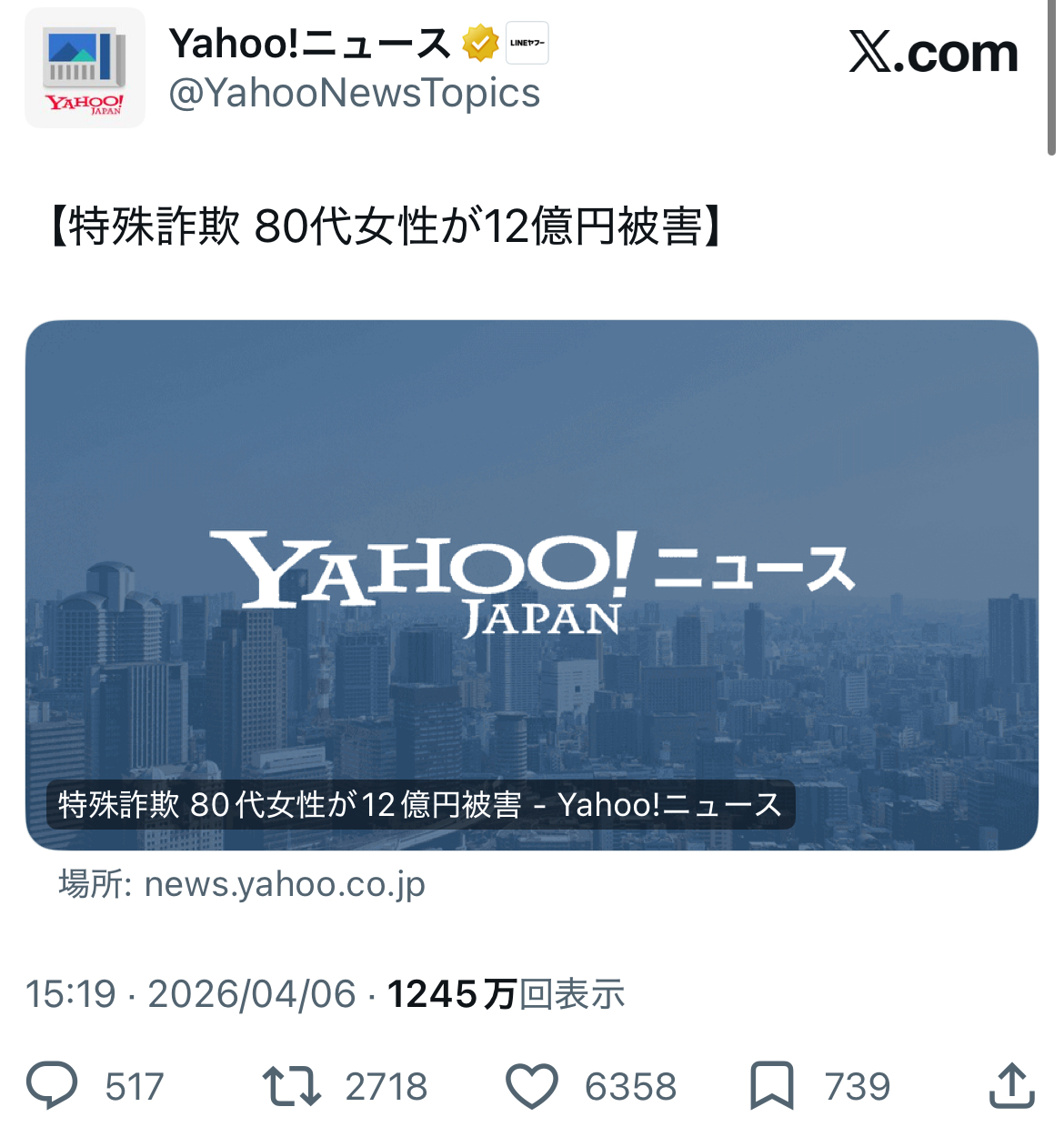Open the @YahooNewsTopics account handle
Screen dimensions: 1064x1127
coord(354,93)
